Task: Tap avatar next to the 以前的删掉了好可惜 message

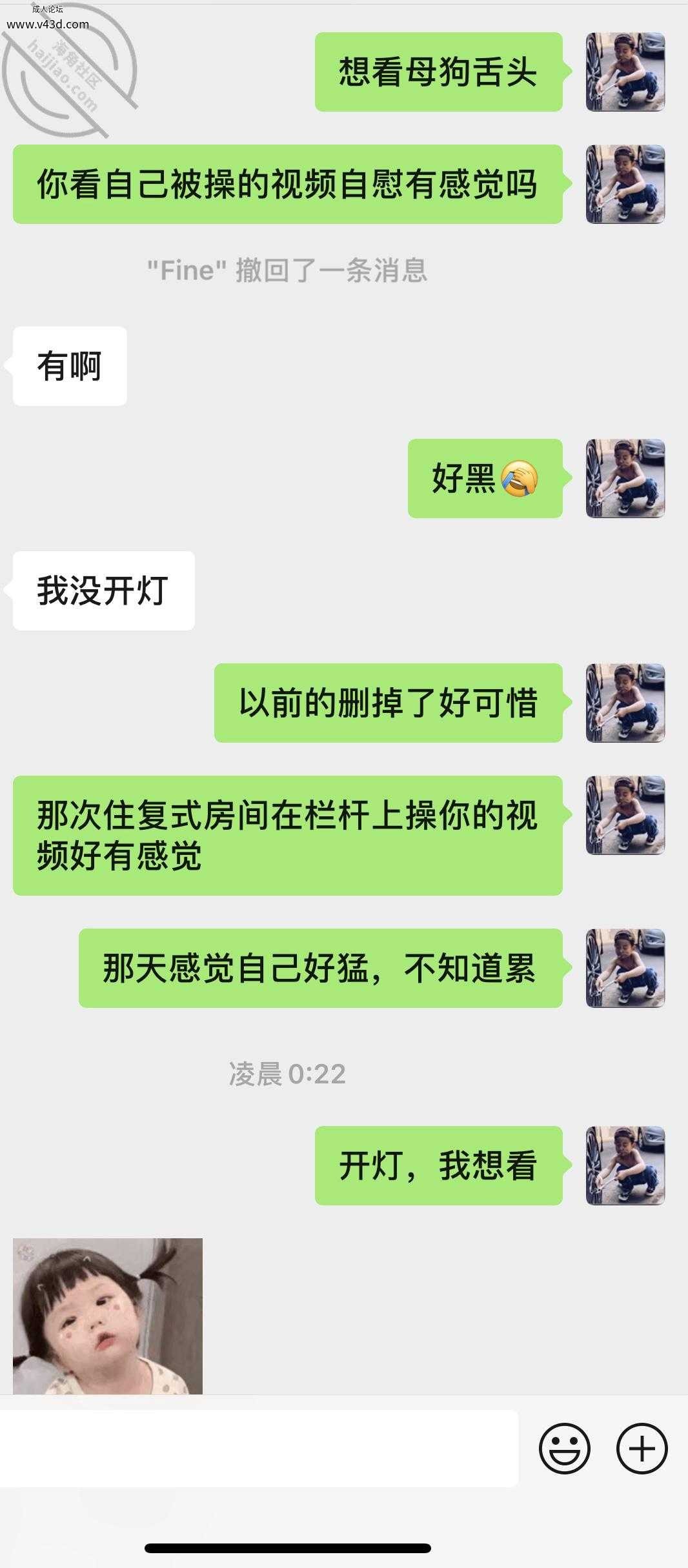Action: click(x=625, y=703)
